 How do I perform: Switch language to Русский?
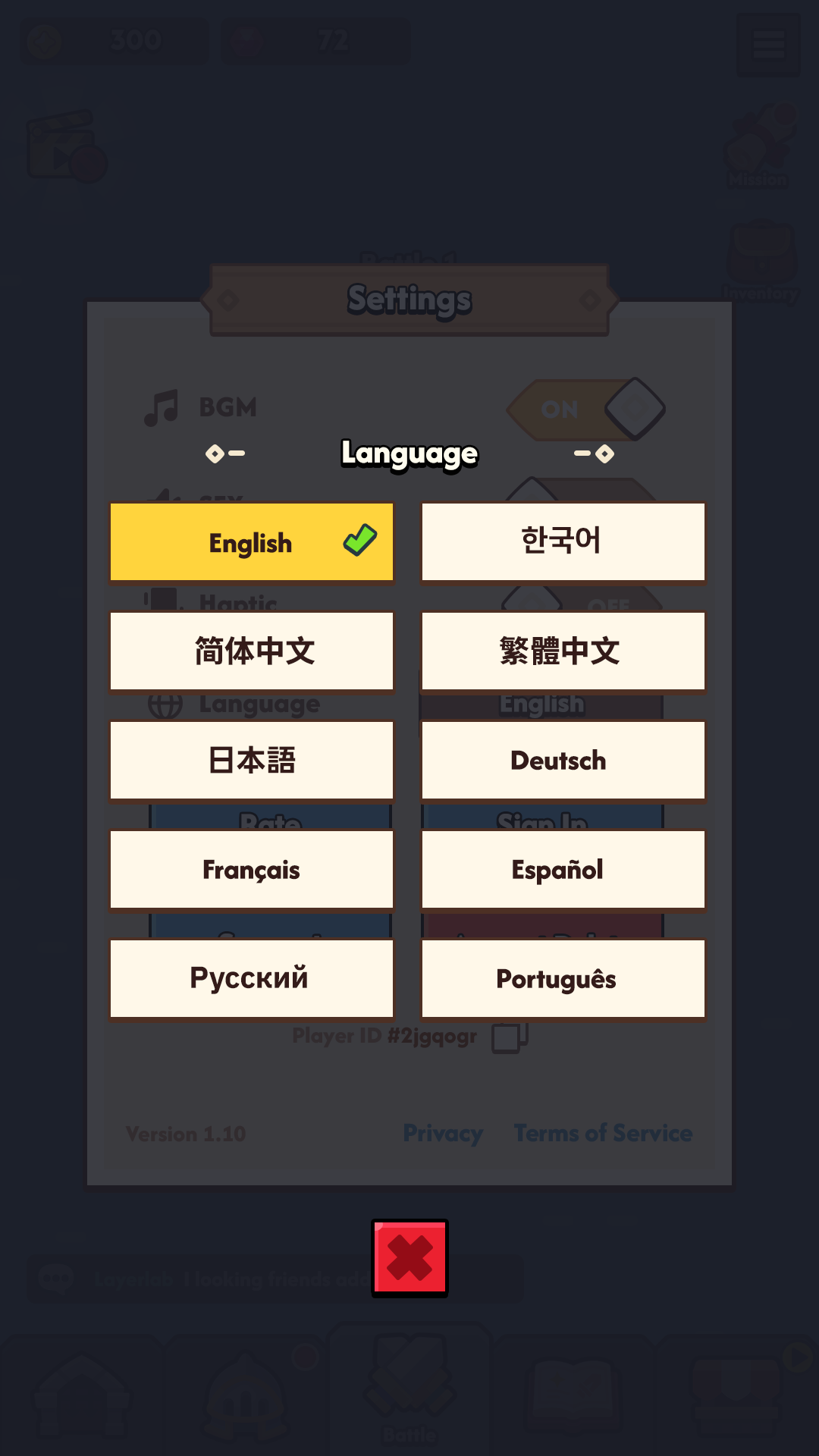pyautogui.click(x=251, y=978)
